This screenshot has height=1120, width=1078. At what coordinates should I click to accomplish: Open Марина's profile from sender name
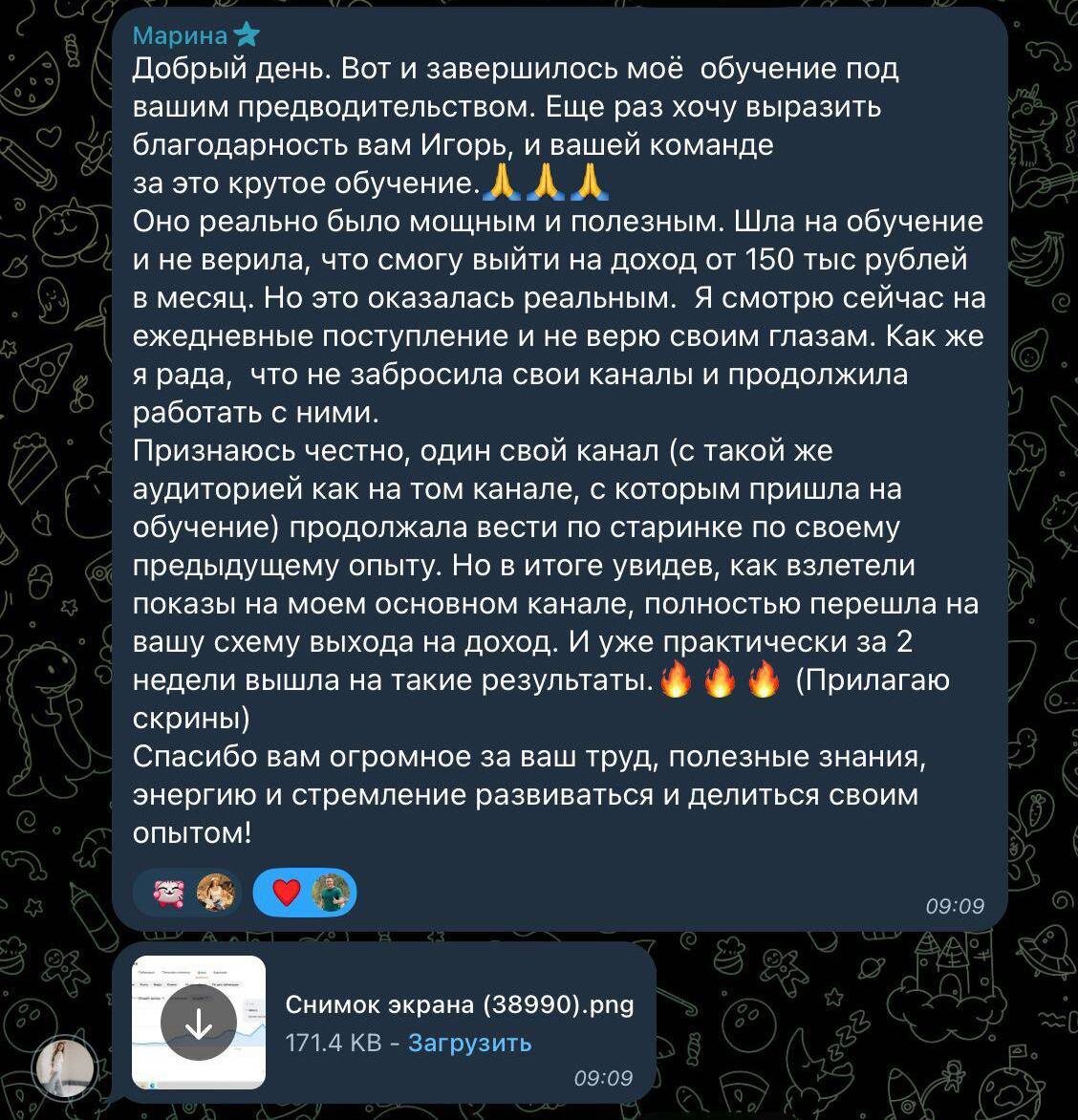[180, 36]
